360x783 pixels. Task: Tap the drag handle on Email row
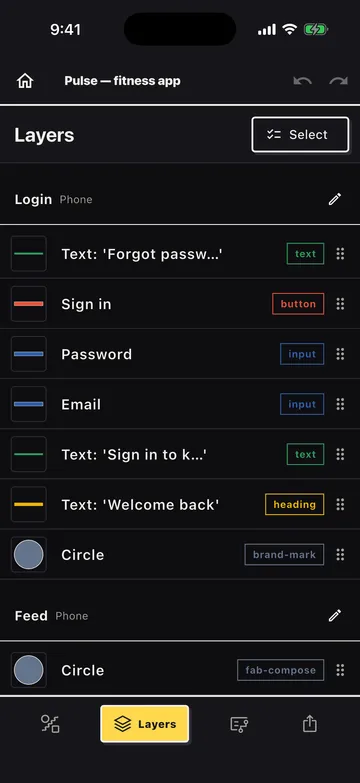click(340, 404)
